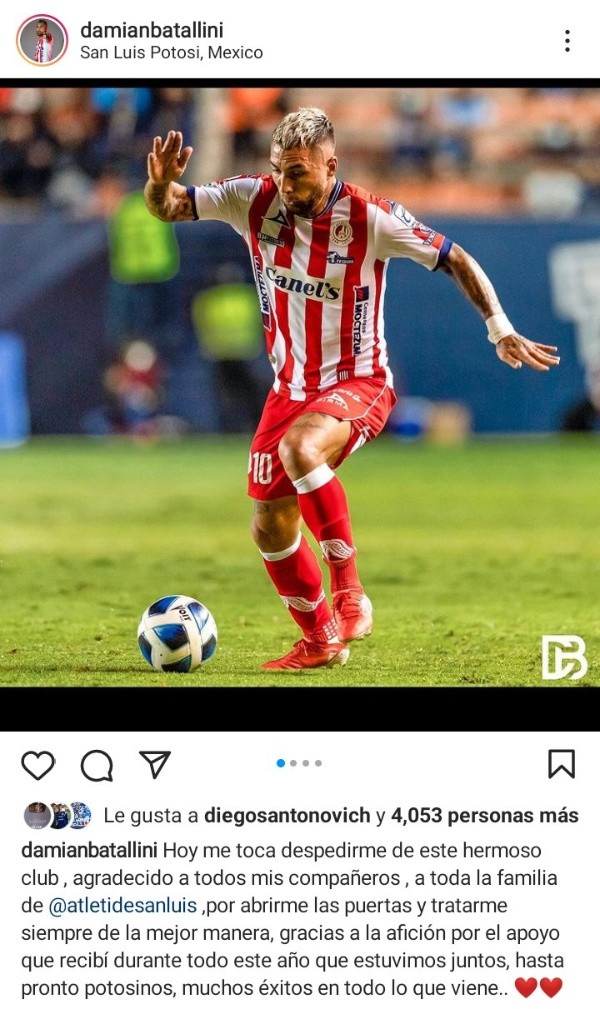Screen dimensions: 600x1009
Task: Open the post's three-dot options menu
Action: click(567, 41)
